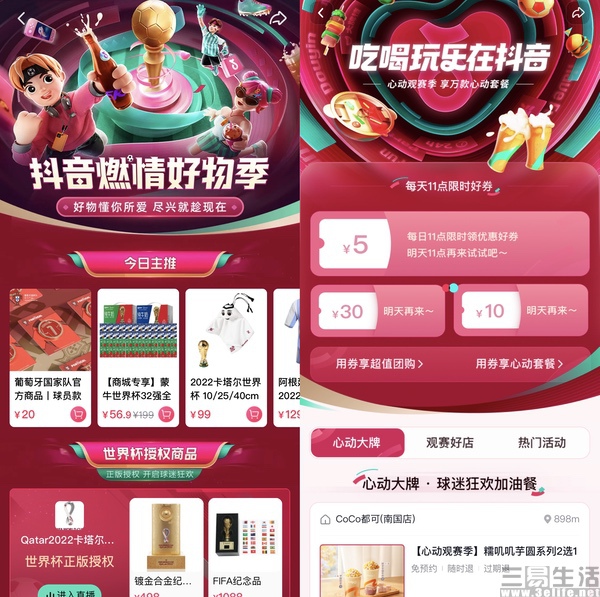Go back from the 吃喝玩乐在抖音 page

point(320,13)
